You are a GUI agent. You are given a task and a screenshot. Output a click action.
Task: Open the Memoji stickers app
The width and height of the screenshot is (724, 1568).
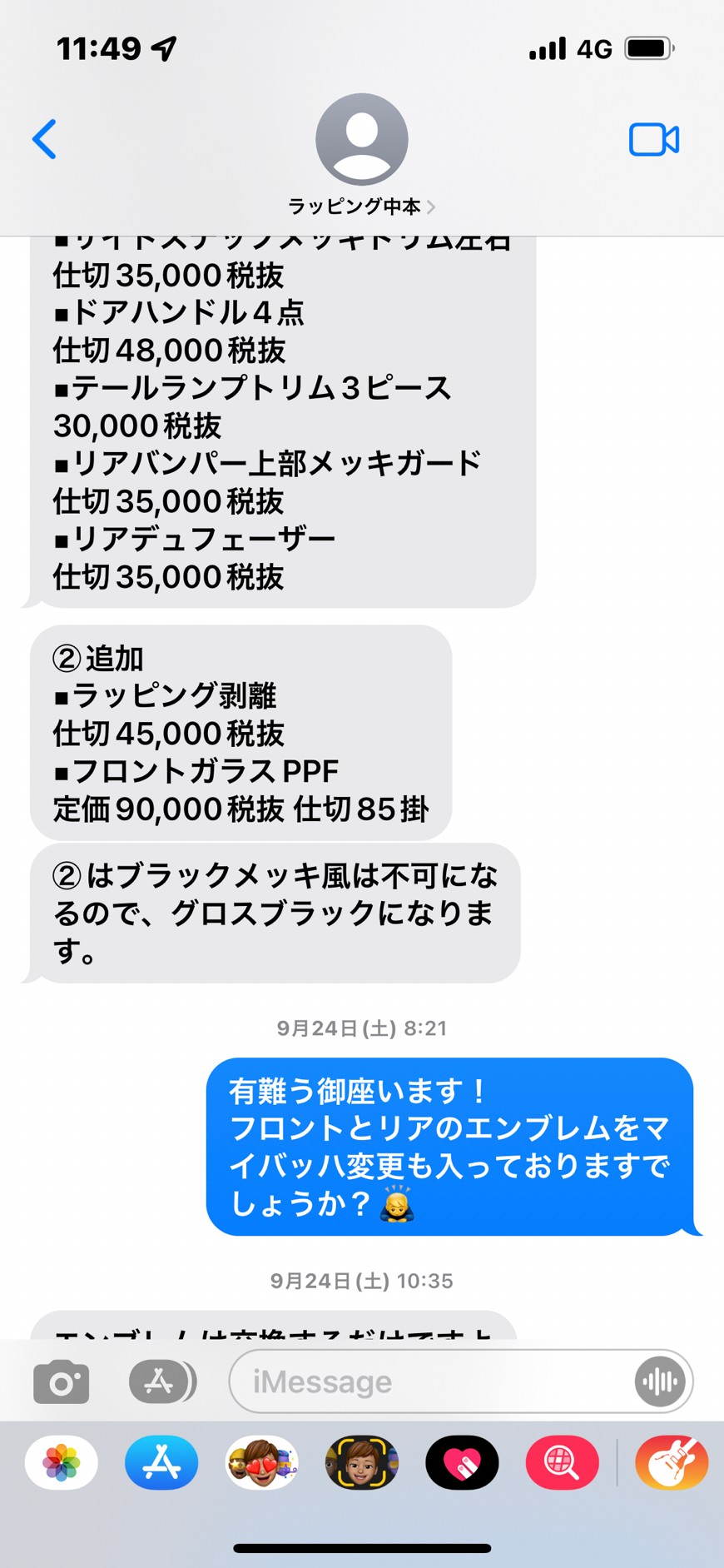point(261,1463)
